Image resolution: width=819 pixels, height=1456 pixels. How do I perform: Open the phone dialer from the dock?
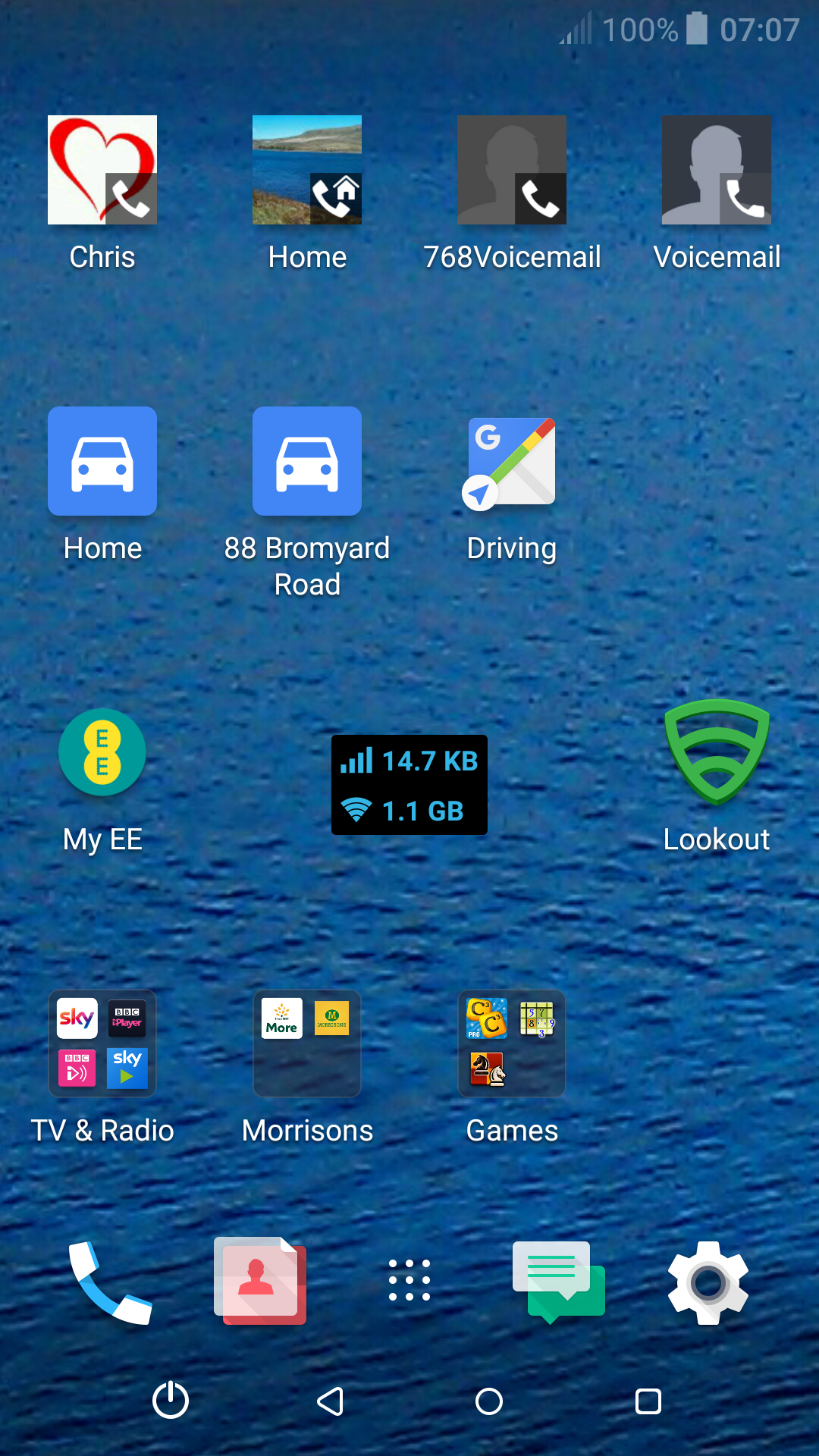pyautogui.click(x=110, y=1282)
